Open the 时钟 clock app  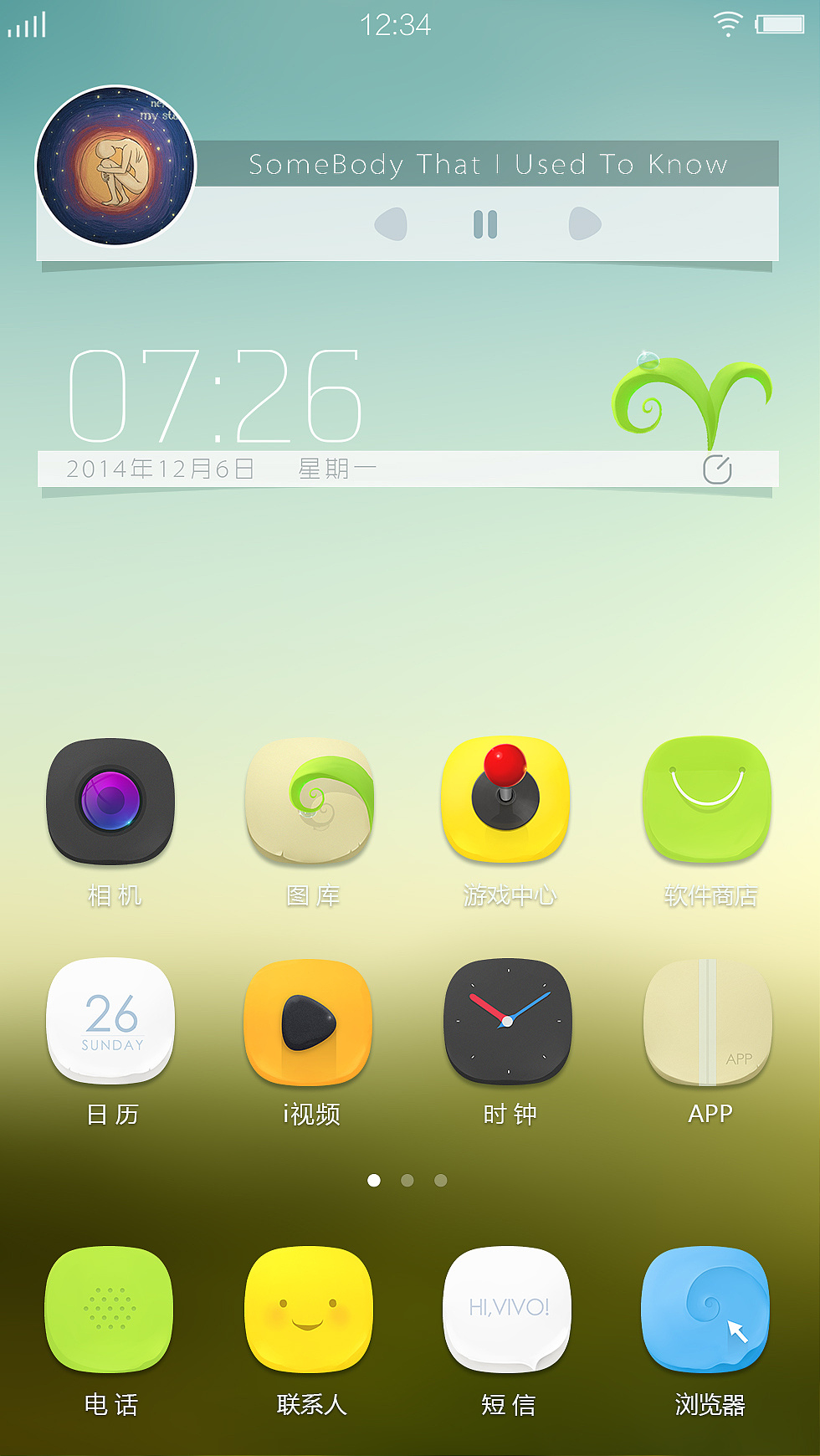508,1021
